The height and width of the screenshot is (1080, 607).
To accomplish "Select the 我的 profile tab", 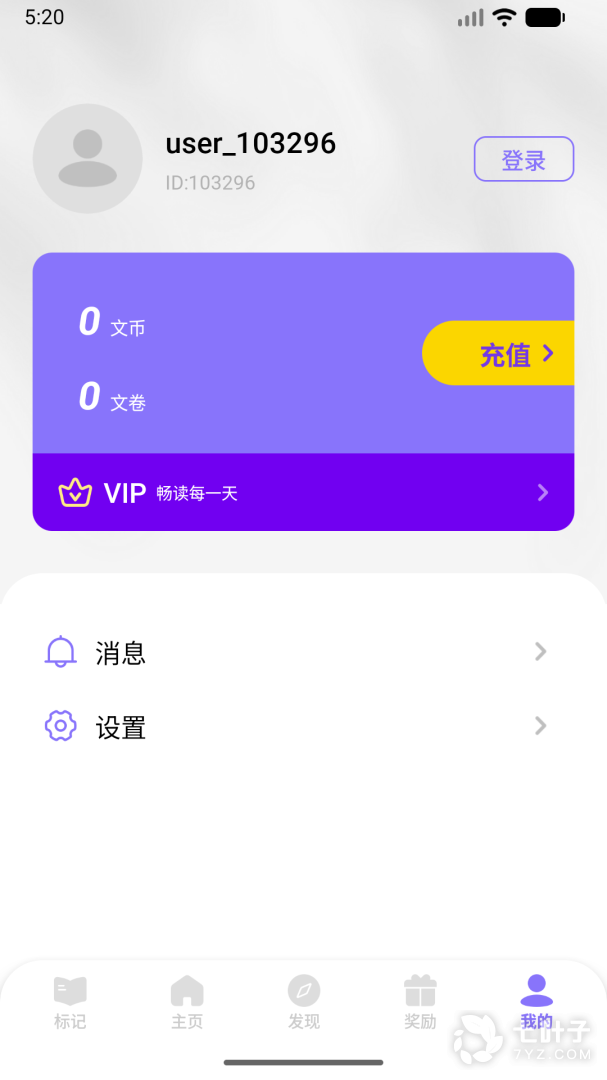I will pyautogui.click(x=537, y=1002).
